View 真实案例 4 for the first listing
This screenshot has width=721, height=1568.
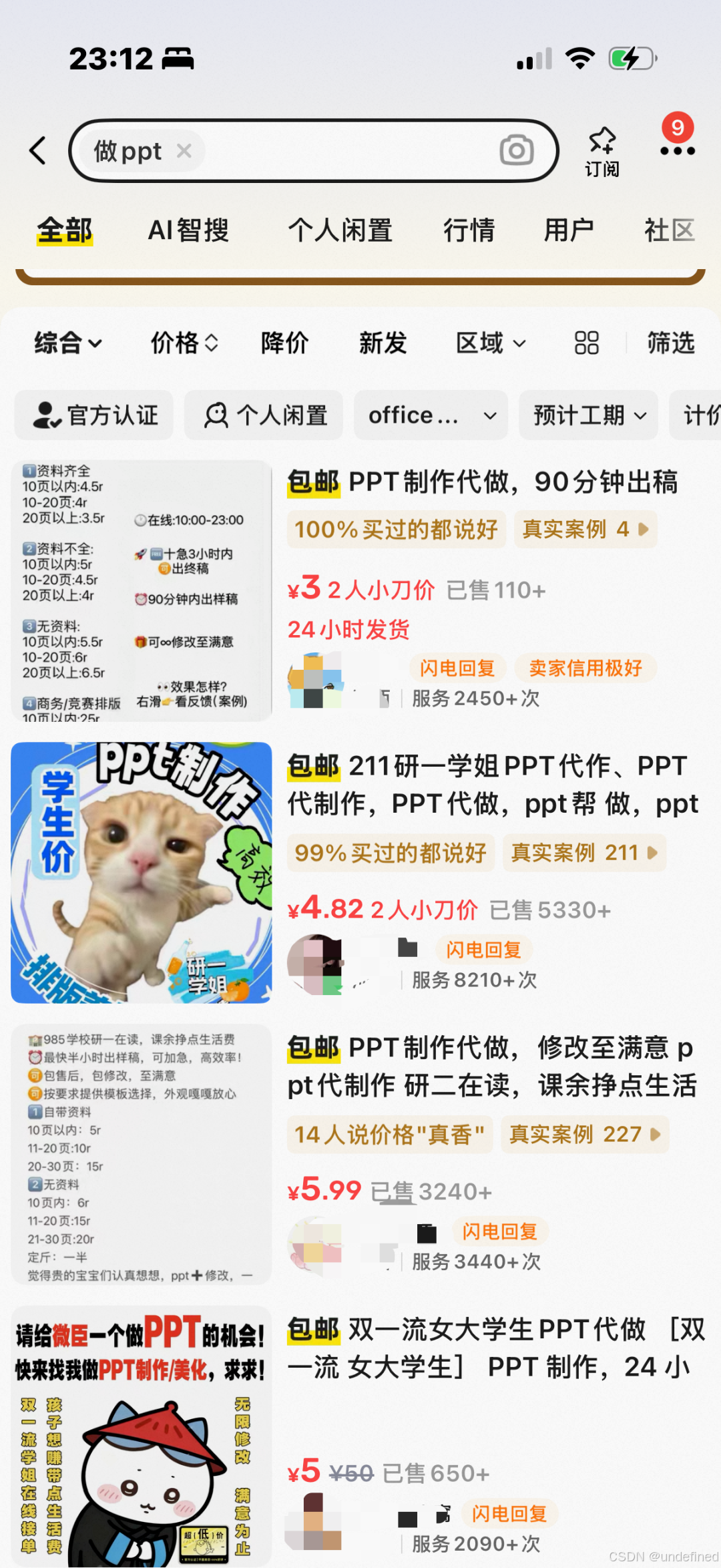coord(585,530)
